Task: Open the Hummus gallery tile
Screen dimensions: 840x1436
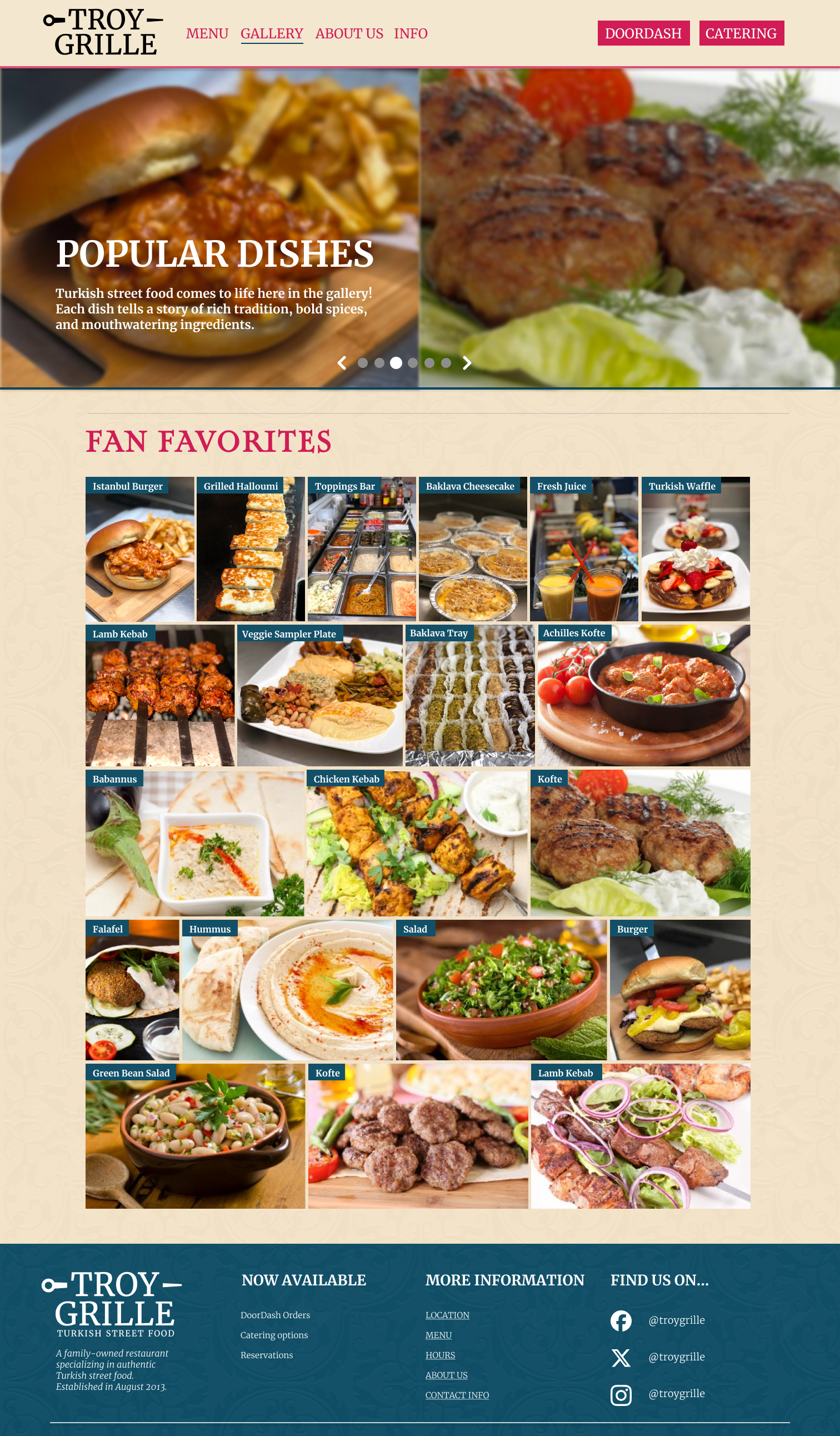Action: pyautogui.click(x=288, y=990)
